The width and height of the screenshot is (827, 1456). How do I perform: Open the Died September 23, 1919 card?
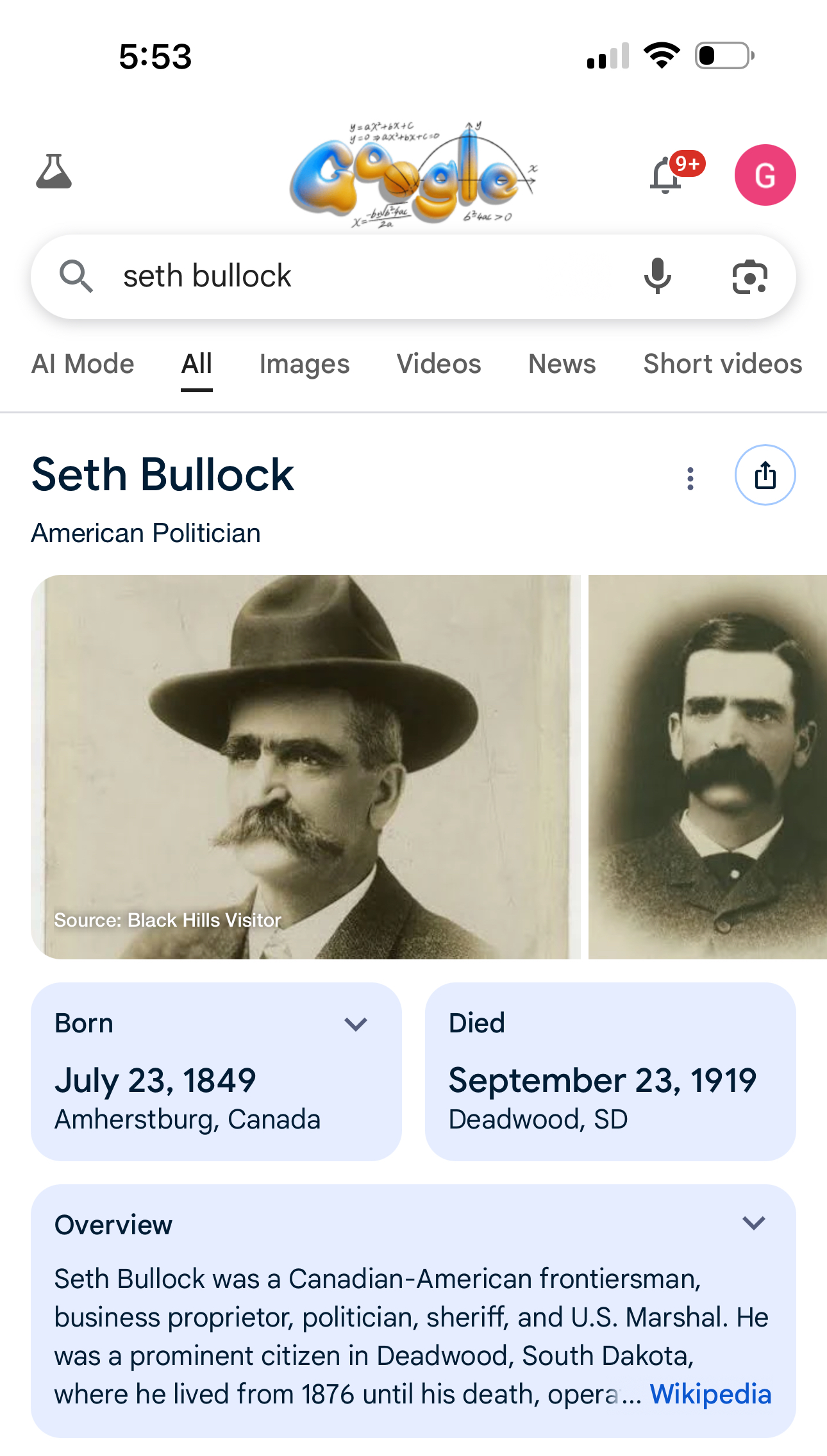[610, 1071]
